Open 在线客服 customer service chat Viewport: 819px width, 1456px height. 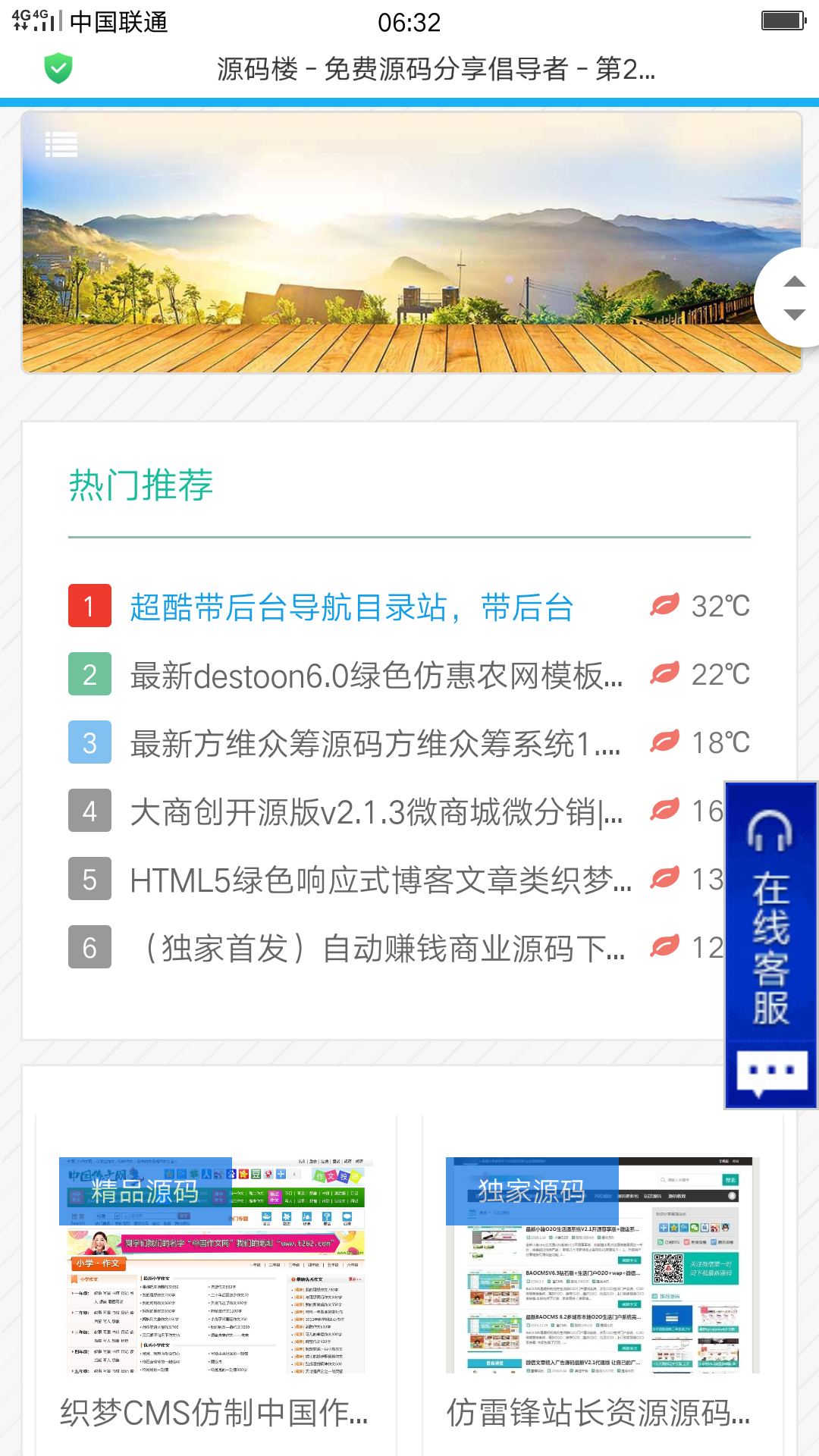[771, 945]
